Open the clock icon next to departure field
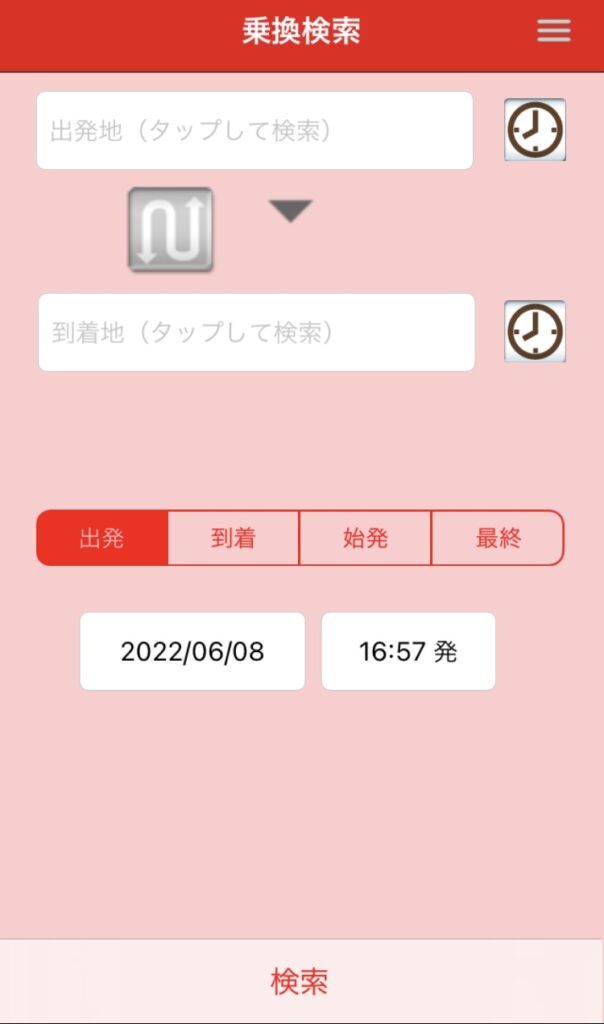This screenshot has width=604, height=1024. point(535,130)
